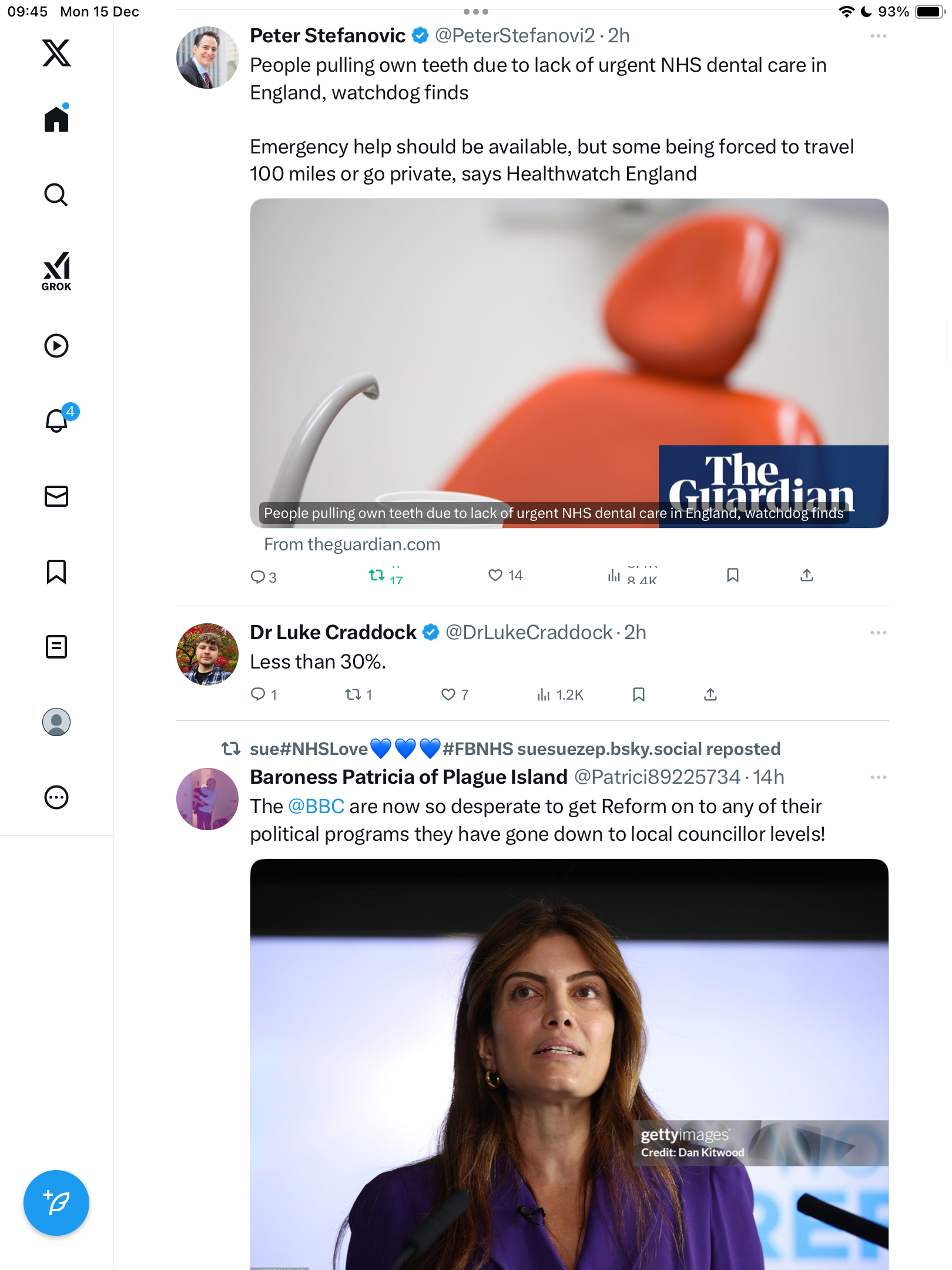Reply to Peter Stefanovic's post
The image size is (952, 1270).
pyautogui.click(x=258, y=577)
